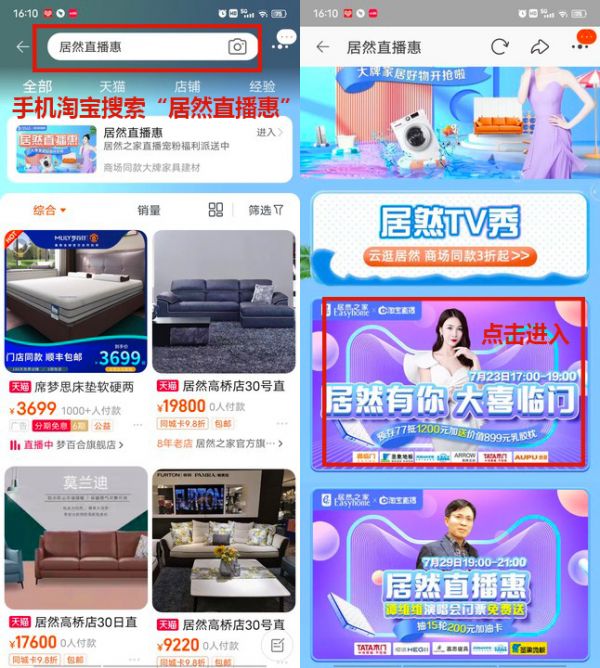Screen dimensions: 600x668
Task: Expand the 综合 sorting dropdown
Action: pos(49,210)
